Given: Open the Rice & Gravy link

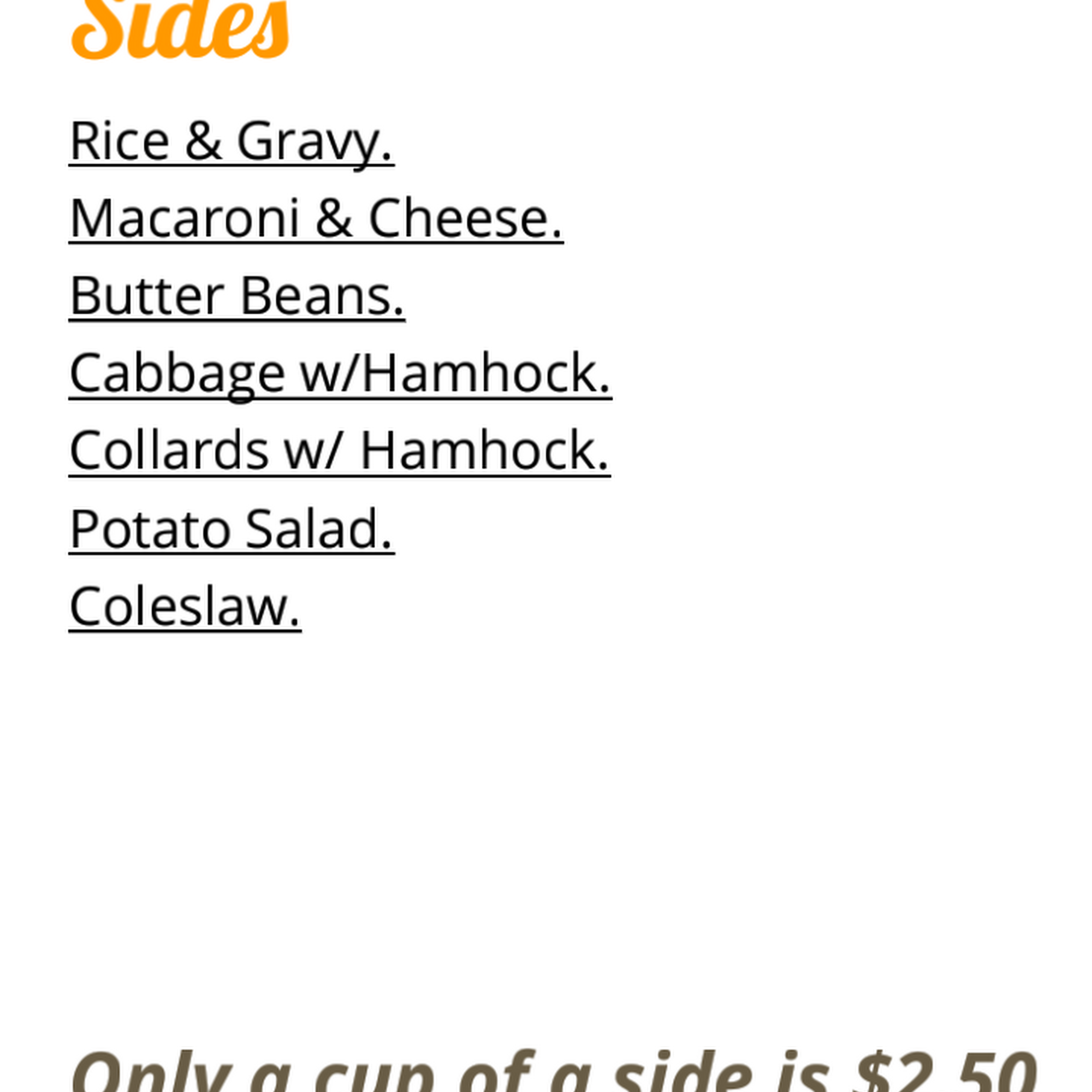Looking at the screenshot, I should pyautogui.click(x=231, y=141).
